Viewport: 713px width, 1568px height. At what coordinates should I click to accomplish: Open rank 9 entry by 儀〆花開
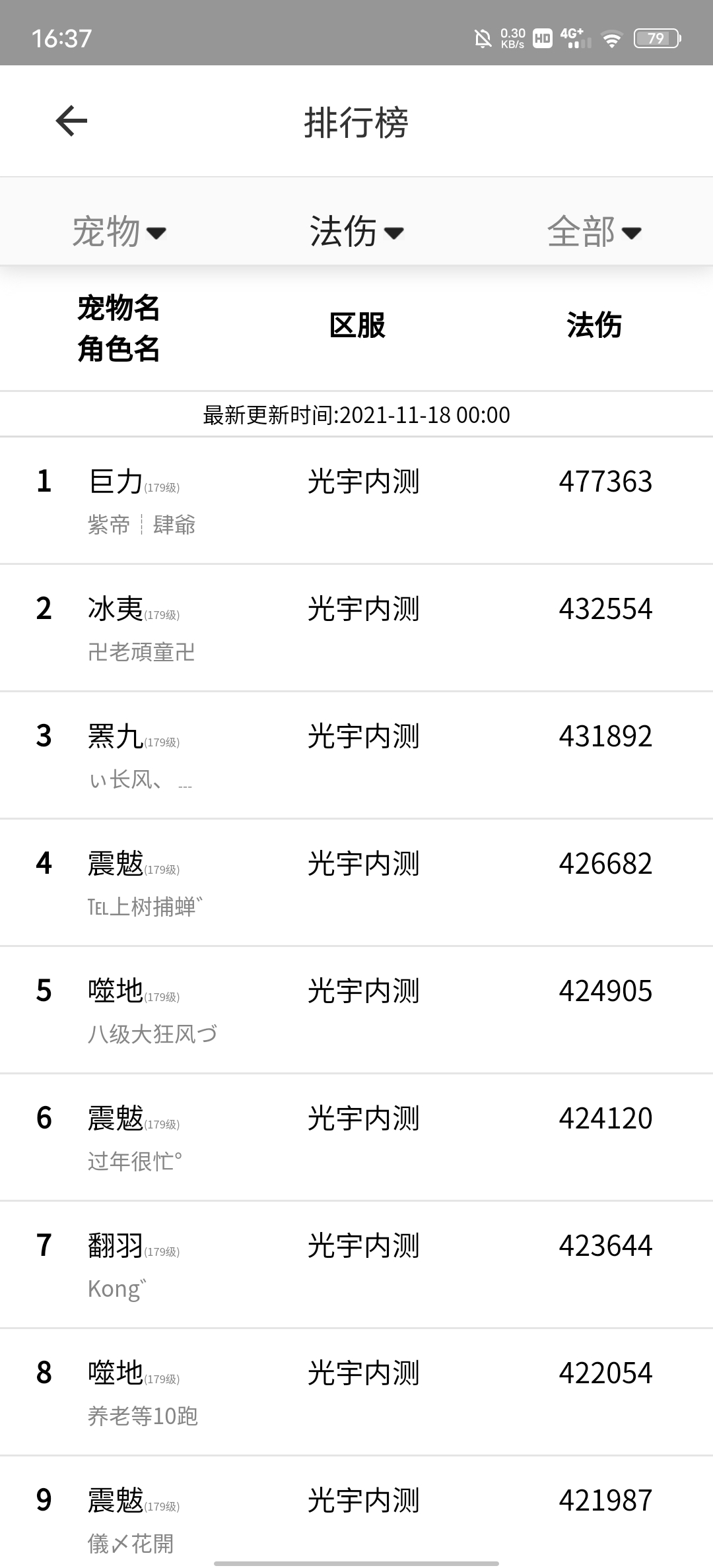pyautogui.click(x=356, y=1512)
